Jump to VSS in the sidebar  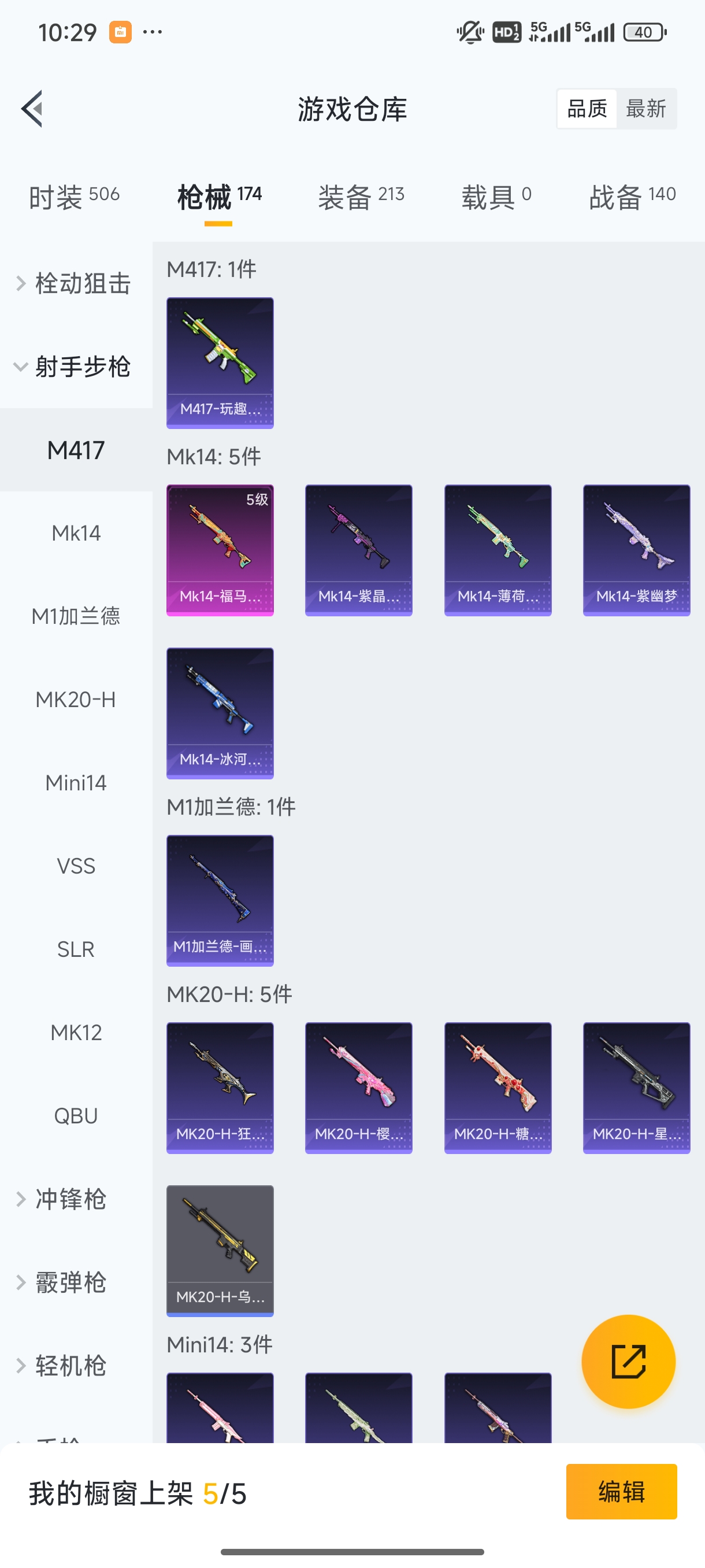point(76,866)
